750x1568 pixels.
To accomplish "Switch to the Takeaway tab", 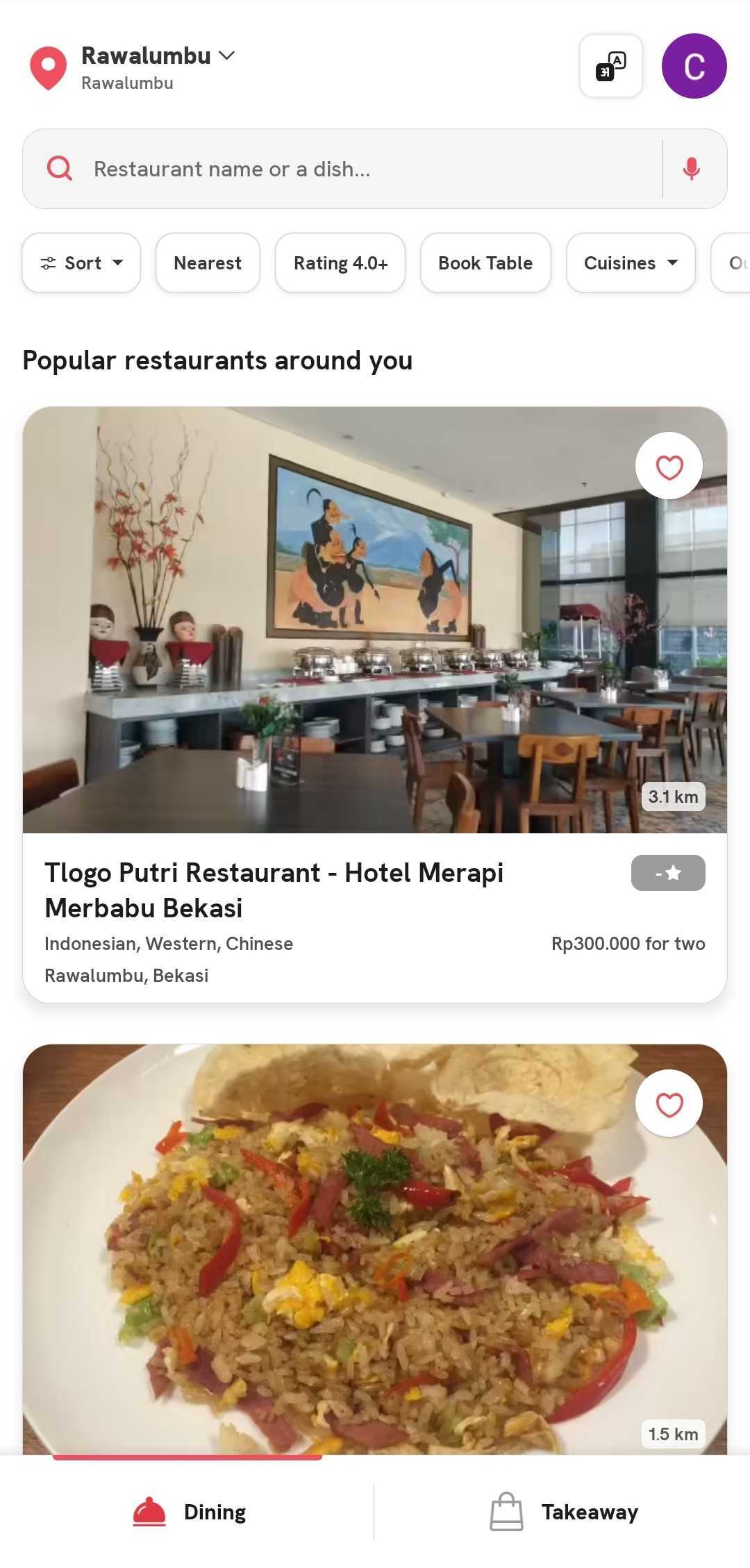I will coord(564,1512).
